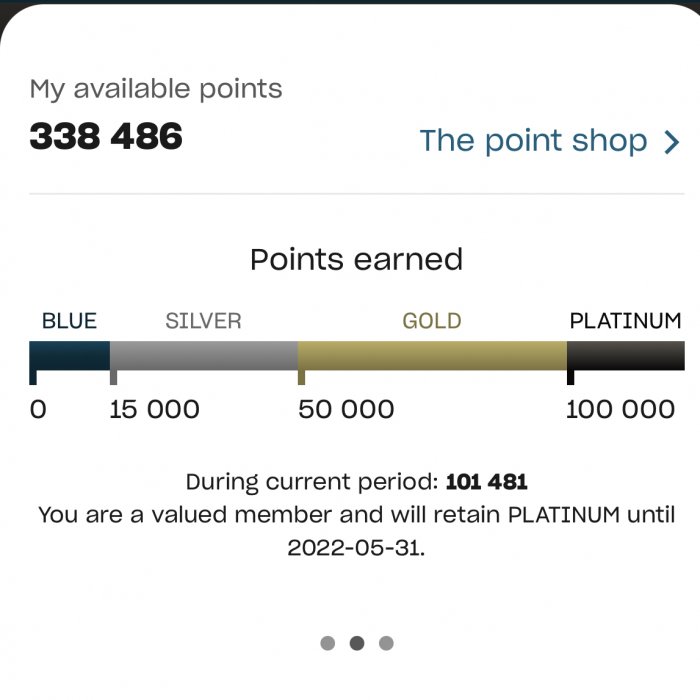Select the first page indicator dot

327,643
